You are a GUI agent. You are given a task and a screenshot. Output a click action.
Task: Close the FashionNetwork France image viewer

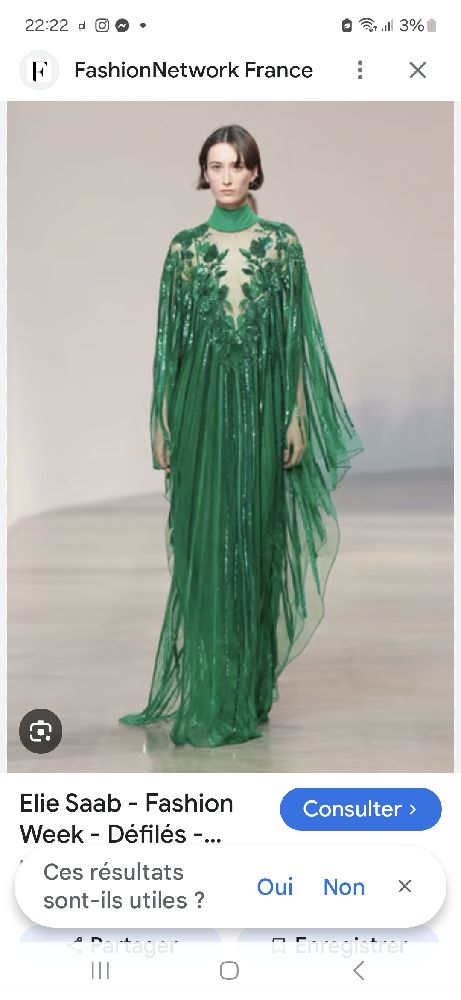click(x=418, y=70)
